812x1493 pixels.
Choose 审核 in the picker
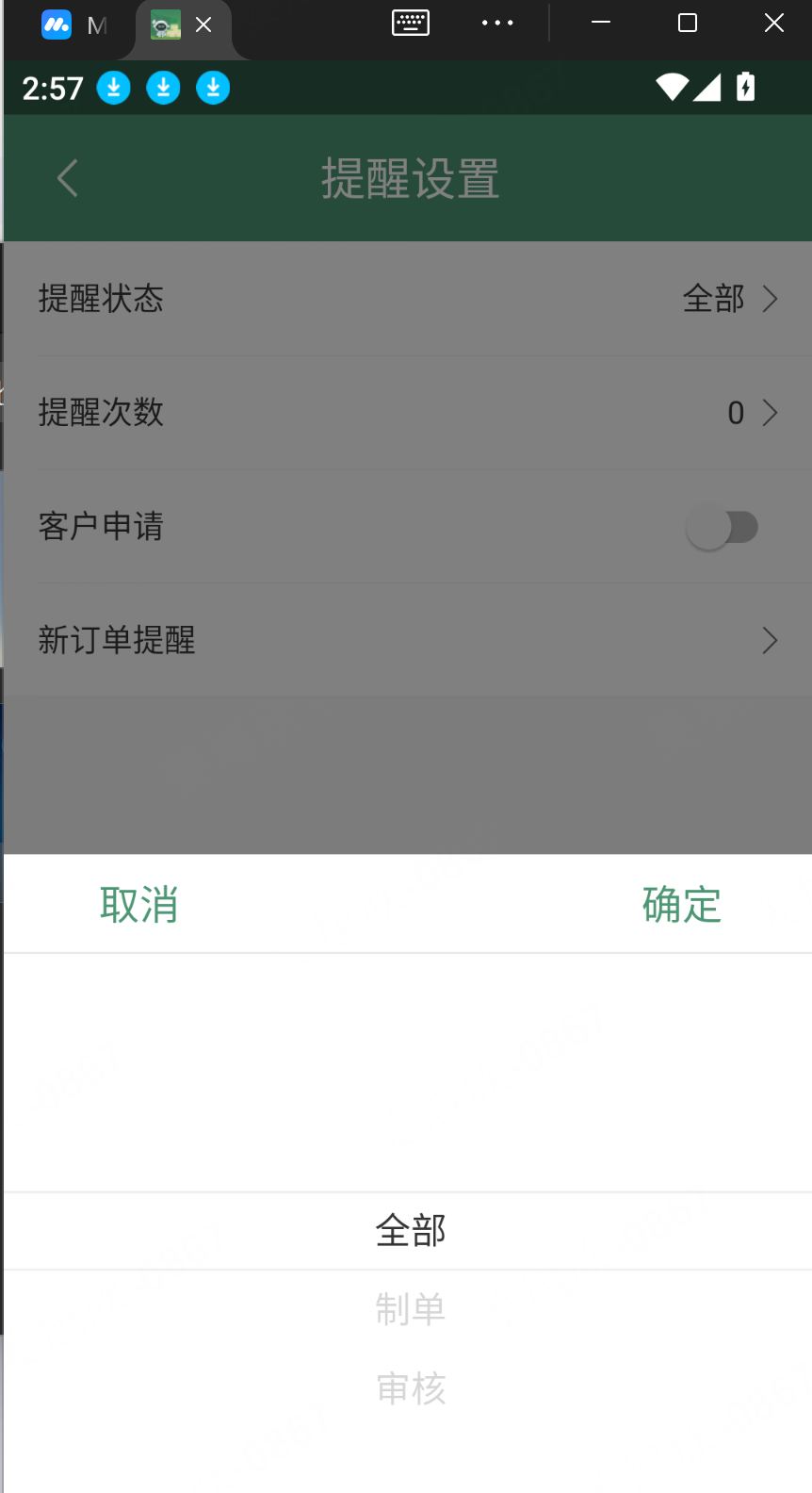pyautogui.click(x=410, y=1388)
